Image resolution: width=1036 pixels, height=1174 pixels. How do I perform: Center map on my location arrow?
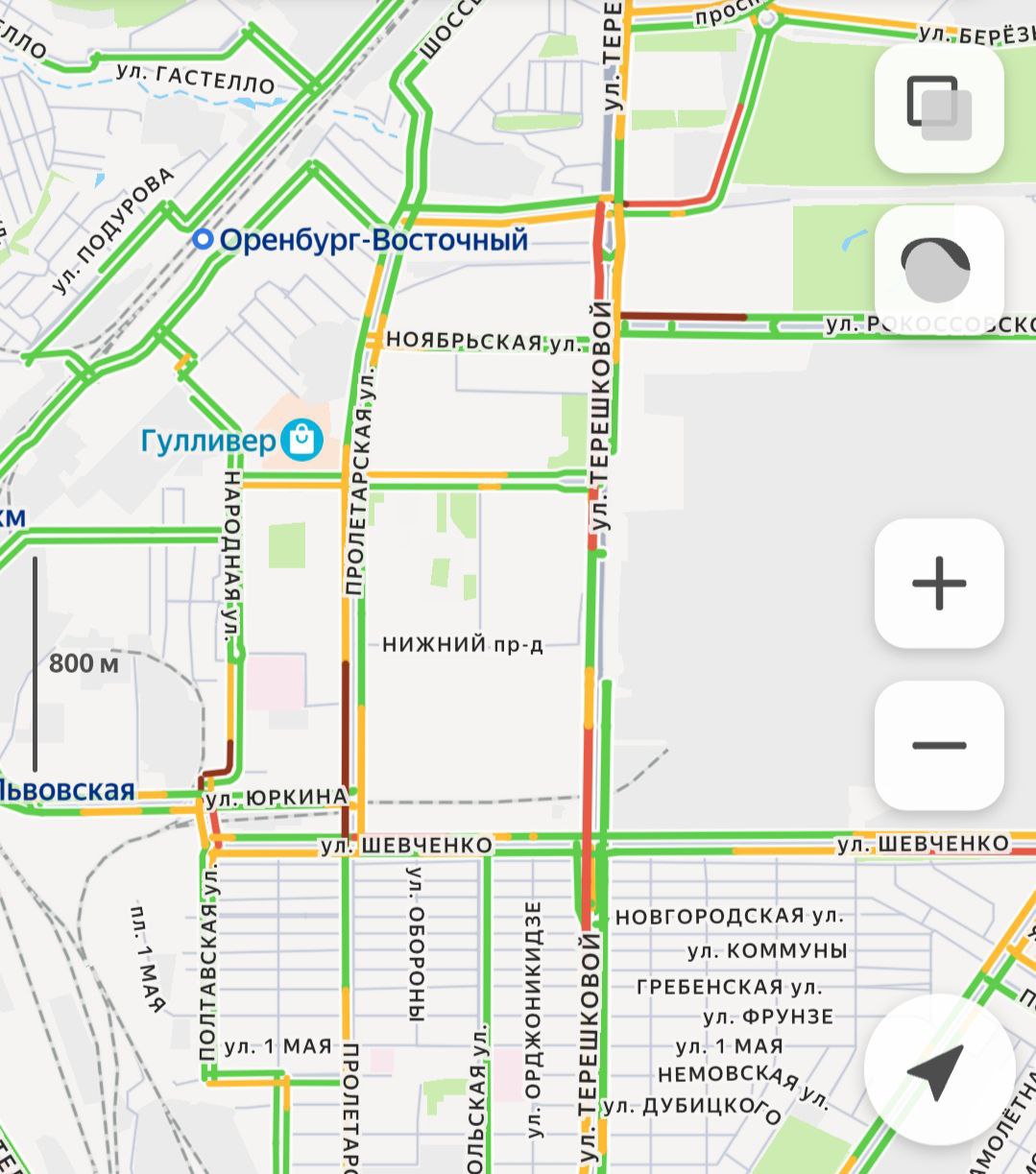(938, 1070)
